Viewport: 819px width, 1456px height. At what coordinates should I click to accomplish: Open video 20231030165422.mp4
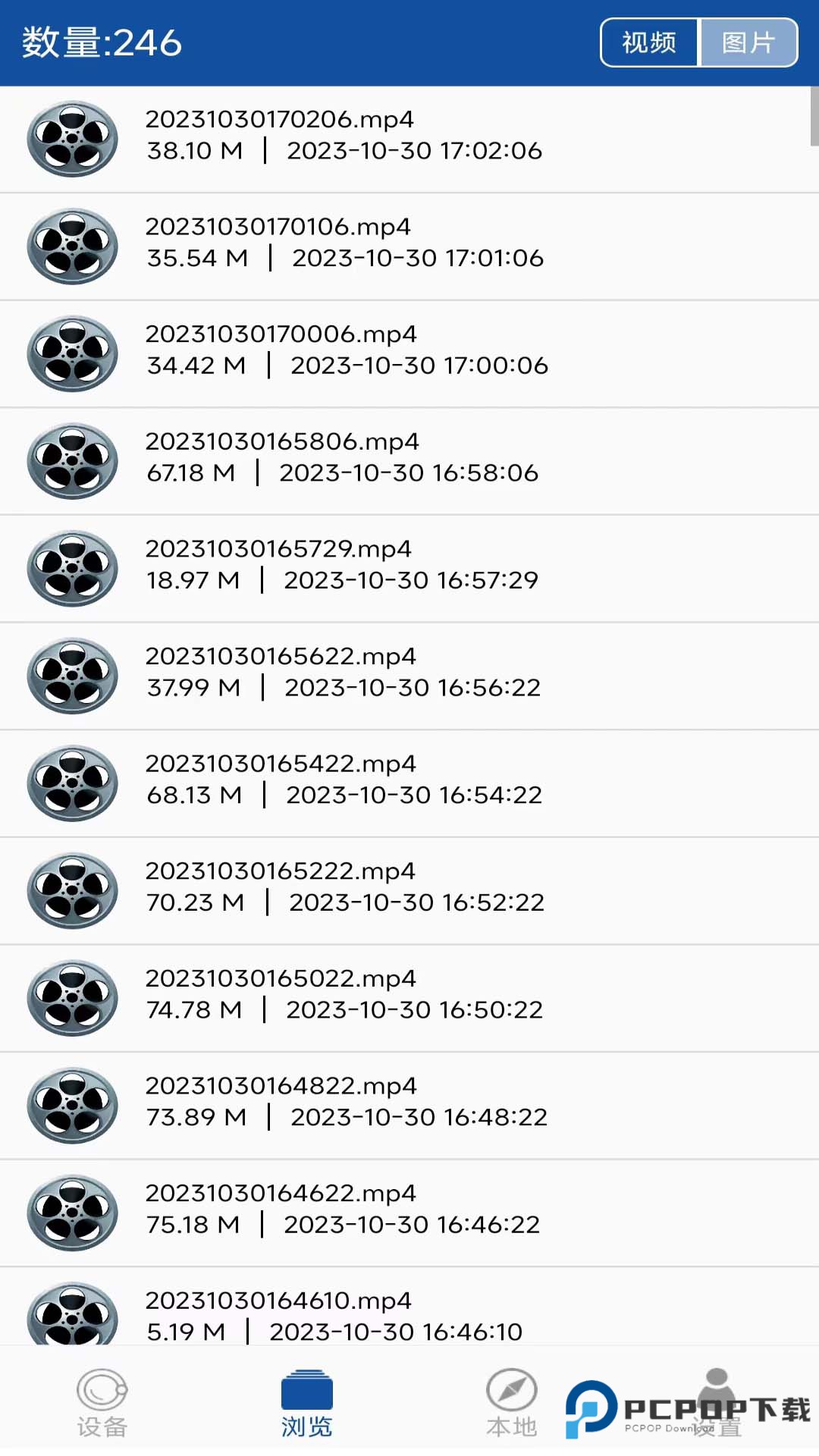(409, 783)
